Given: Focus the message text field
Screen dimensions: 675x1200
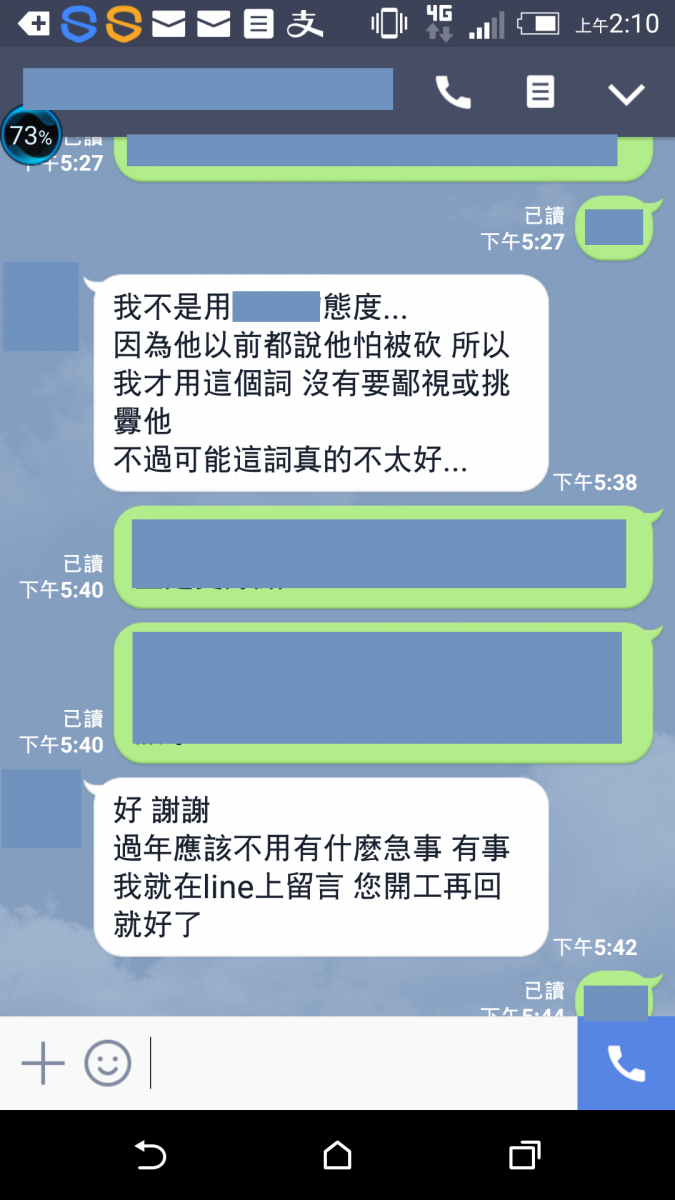Looking at the screenshot, I should pyautogui.click(x=360, y=1063).
